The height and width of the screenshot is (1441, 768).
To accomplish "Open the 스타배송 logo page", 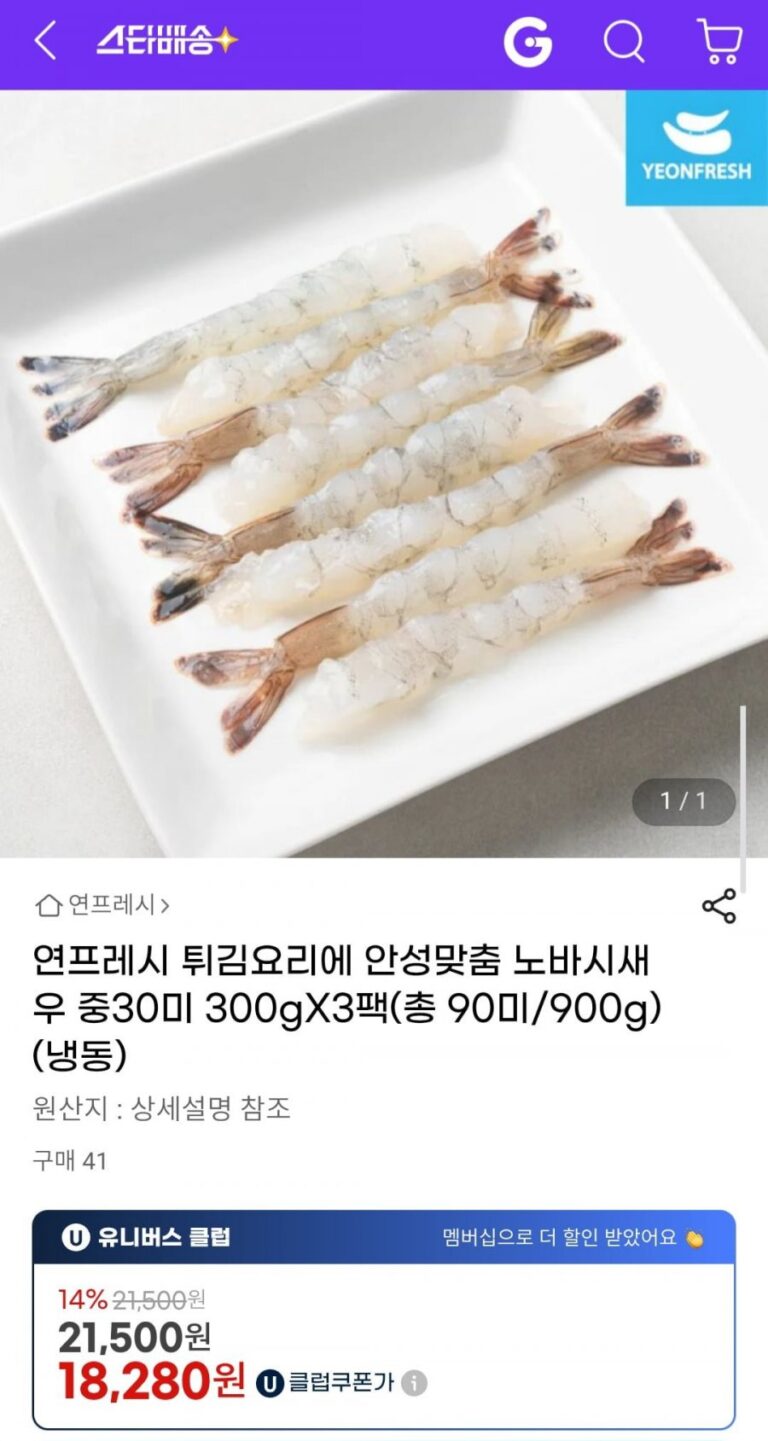I will click(167, 42).
